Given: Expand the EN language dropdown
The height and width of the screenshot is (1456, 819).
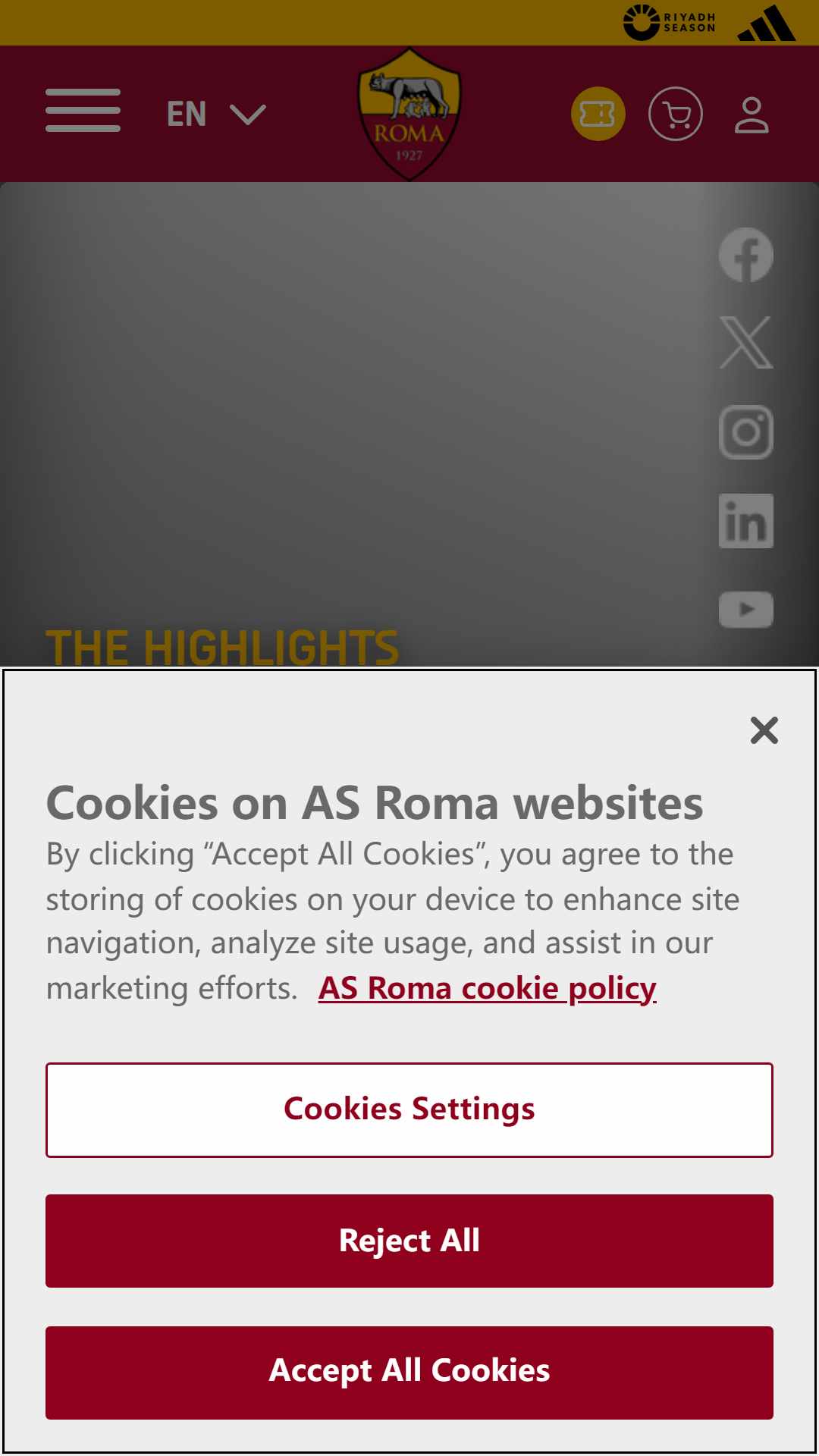Looking at the screenshot, I should tap(216, 115).
